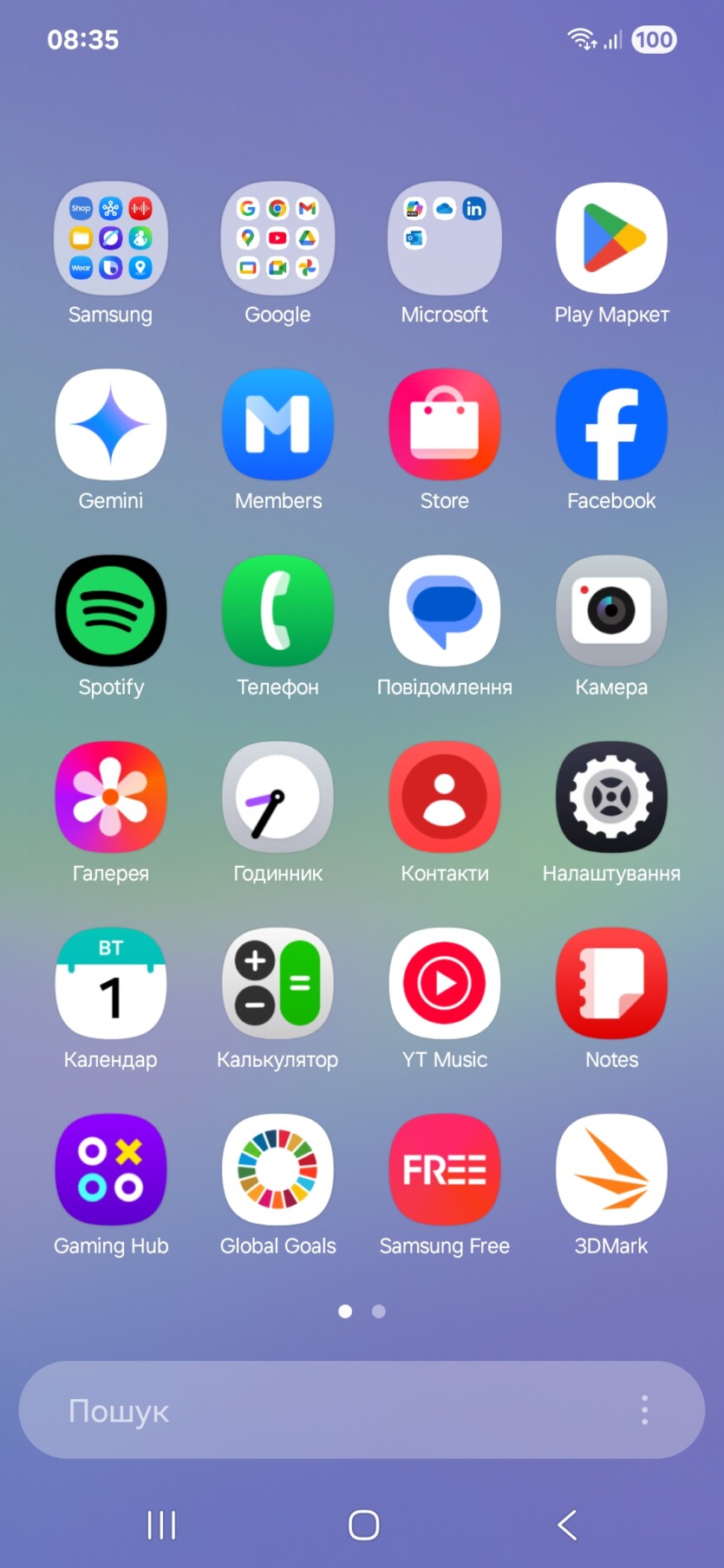
Task: Launch Play Маркет
Action: [611, 238]
